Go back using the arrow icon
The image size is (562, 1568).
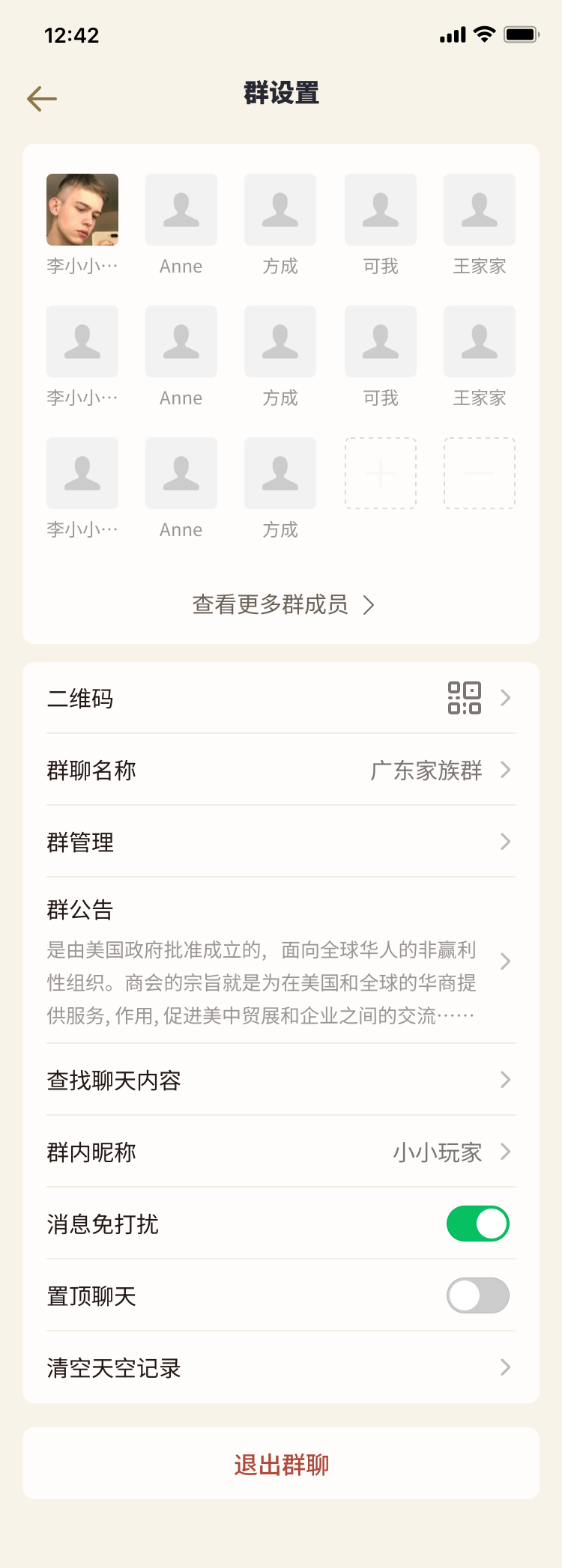(42, 98)
